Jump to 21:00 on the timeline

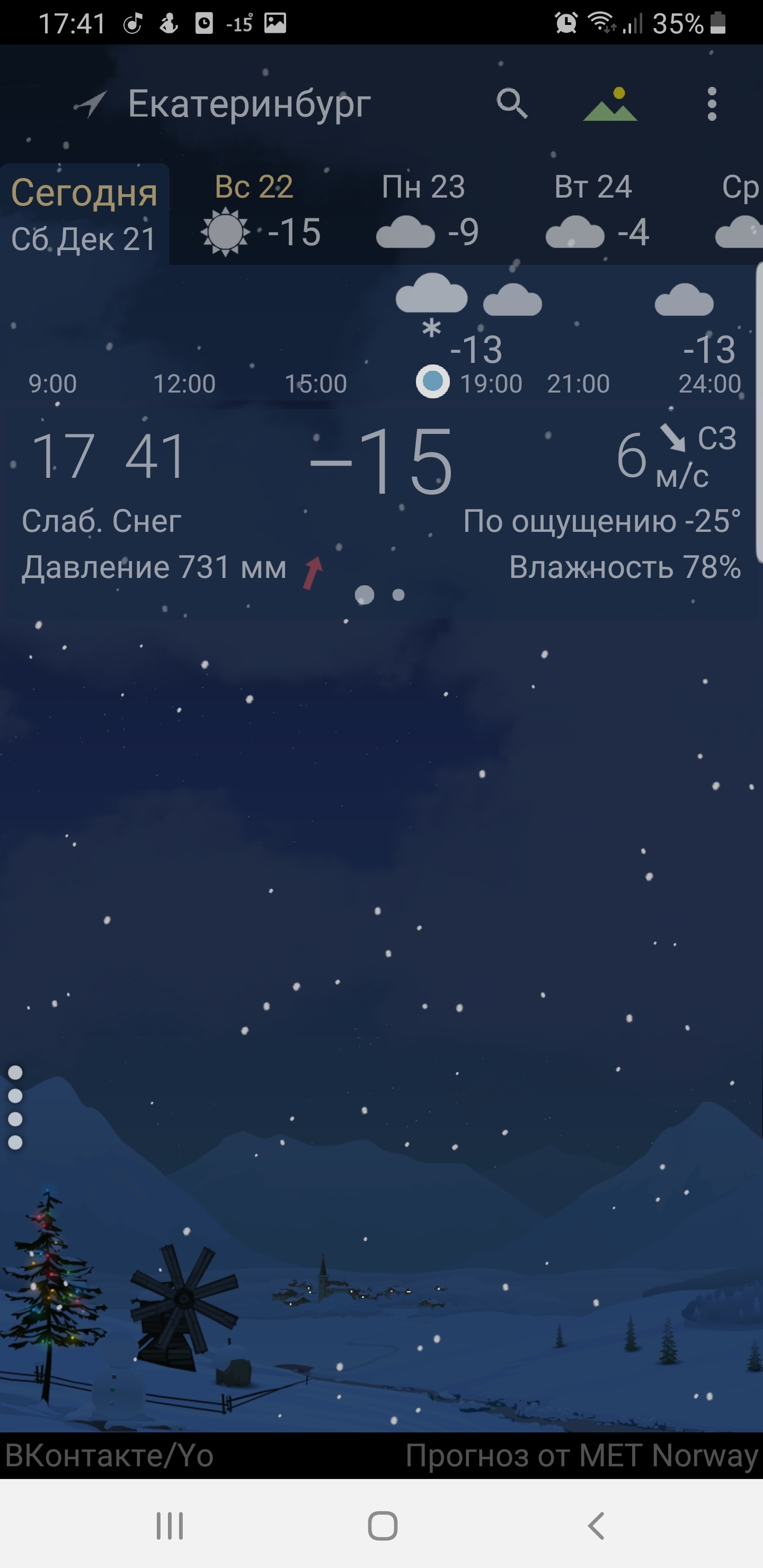(578, 384)
